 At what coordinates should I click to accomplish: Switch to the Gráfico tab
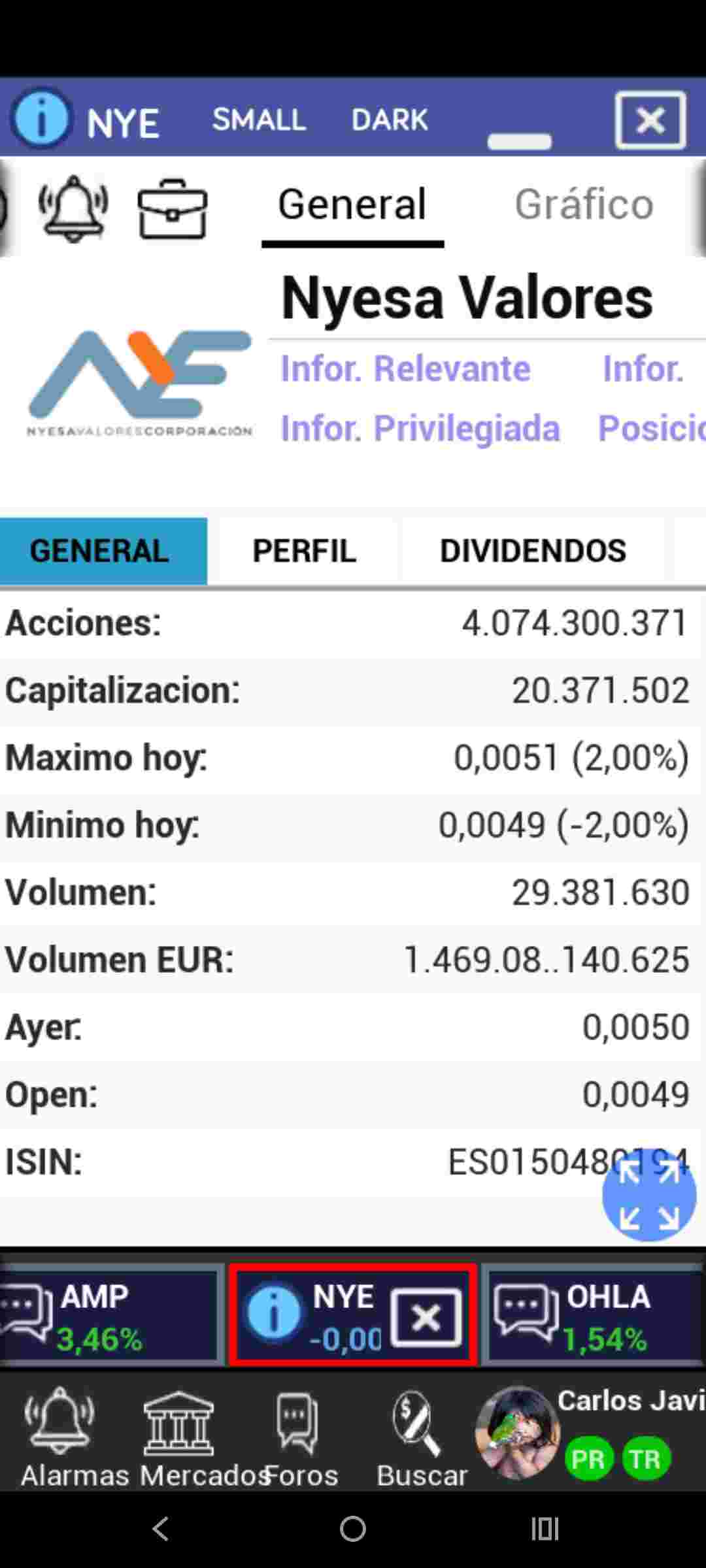tap(584, 204)
